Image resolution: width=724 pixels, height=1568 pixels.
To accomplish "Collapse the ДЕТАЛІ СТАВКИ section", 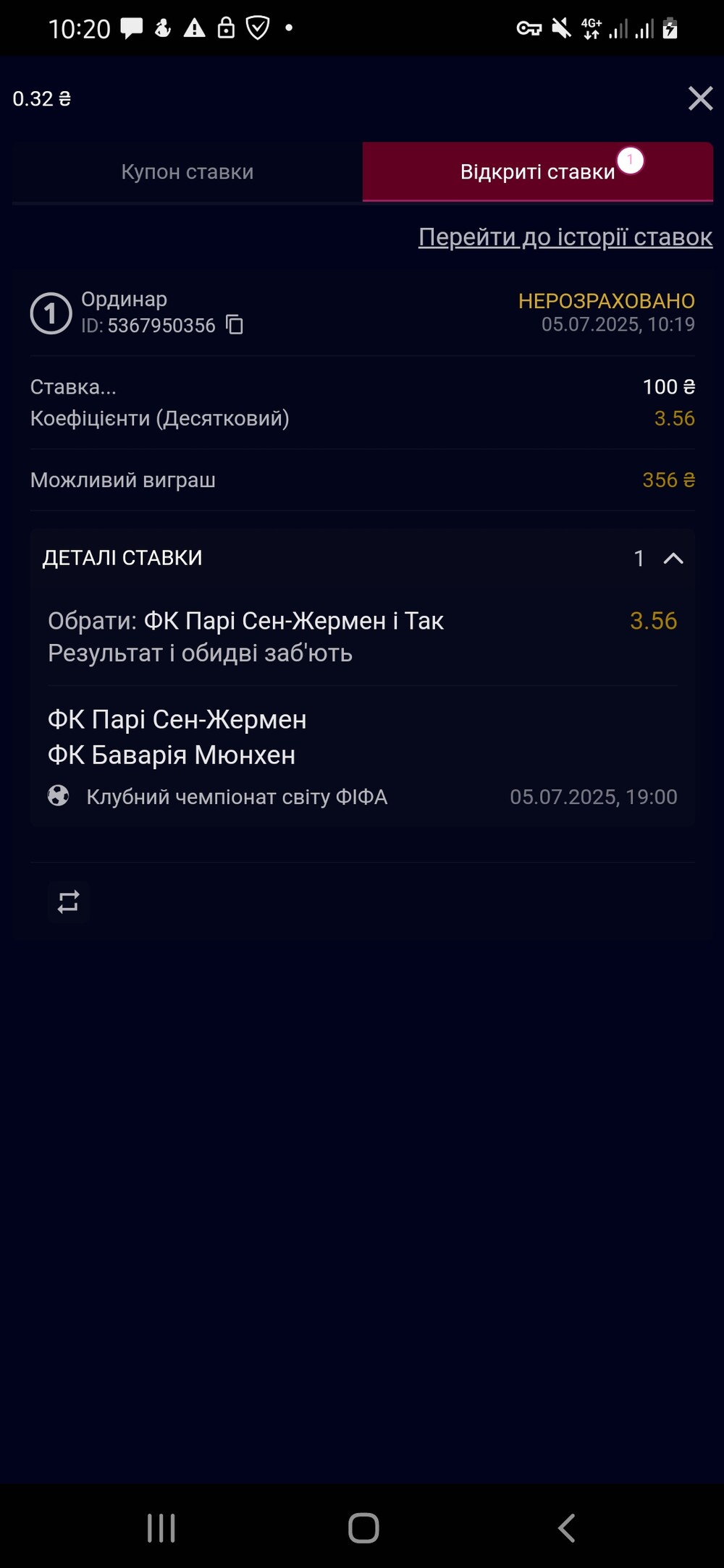I will pos(673,558).
